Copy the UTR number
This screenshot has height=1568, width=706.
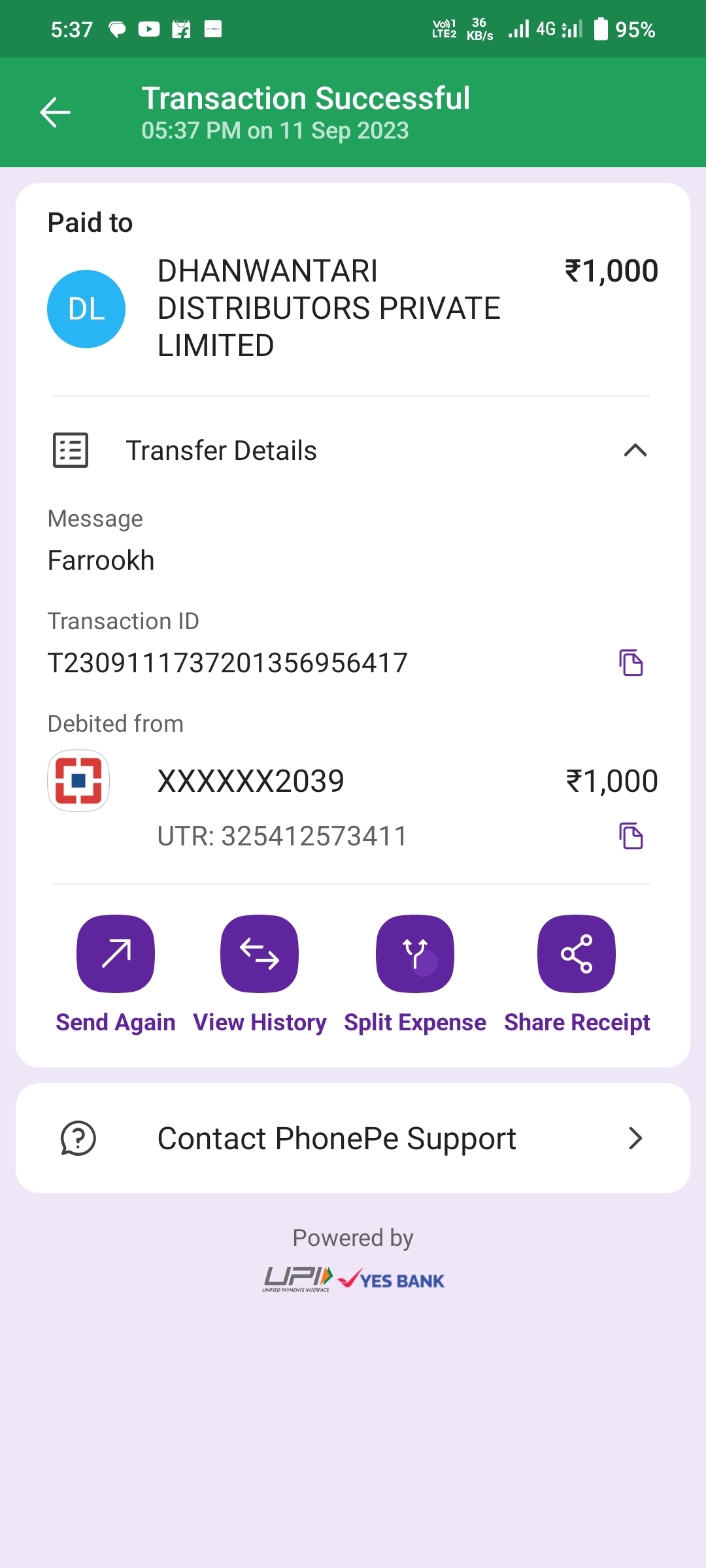631,836
